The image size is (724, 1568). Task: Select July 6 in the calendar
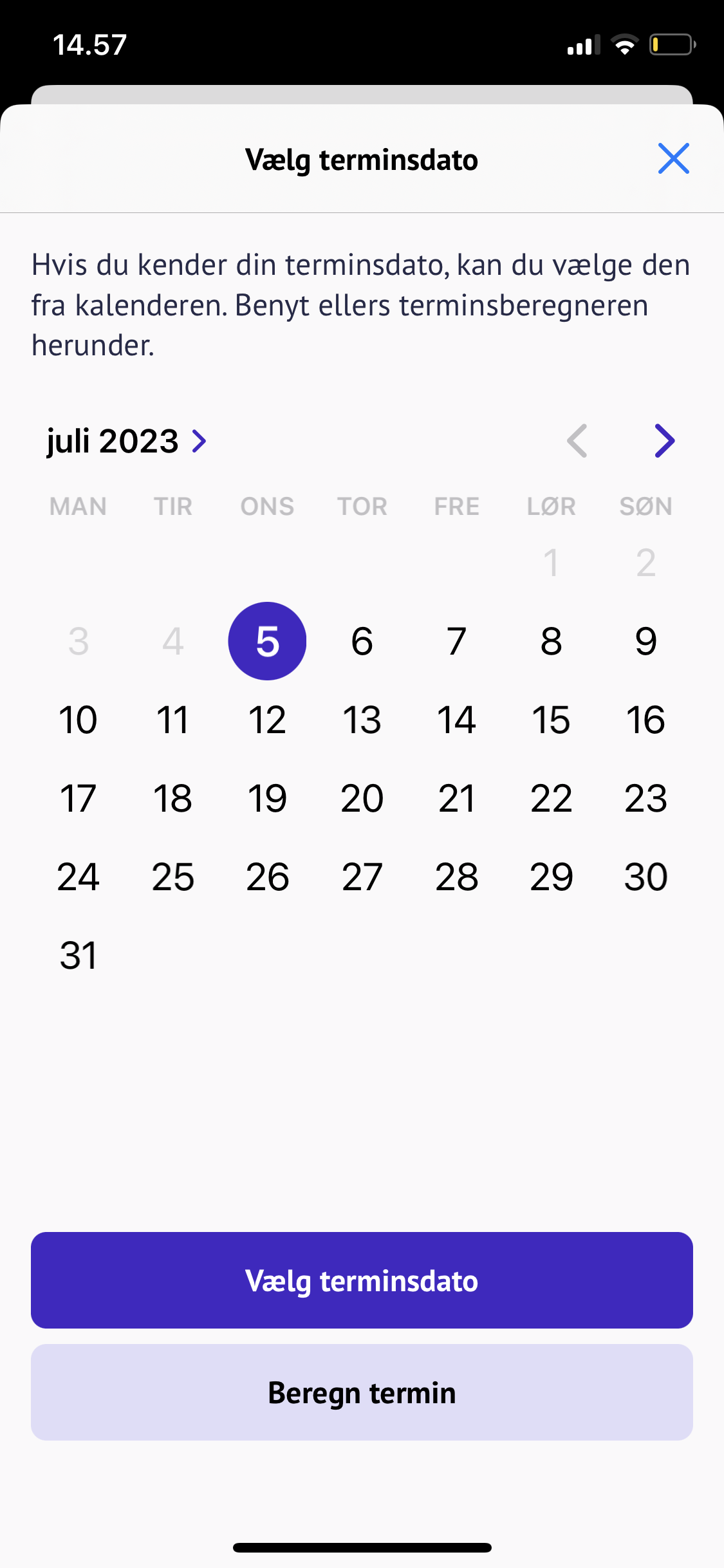click(362, 641)
